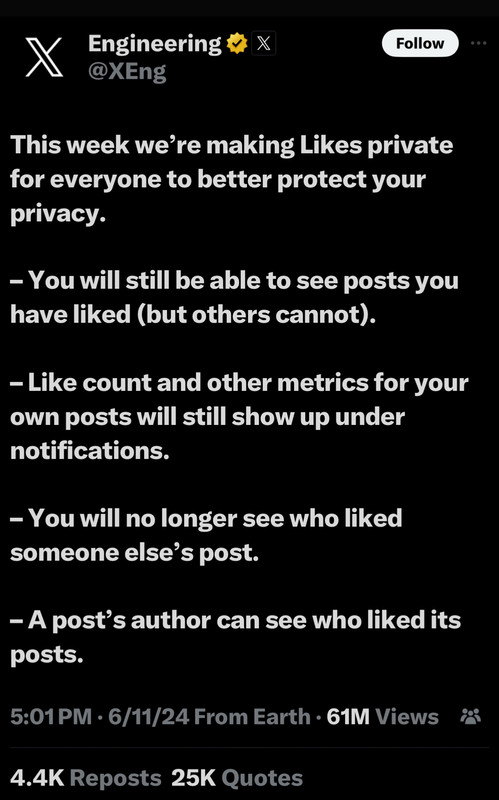This screenshot has height=800, width=499.
Task: View the 25K Quotes list
Action: pos(237,778)
